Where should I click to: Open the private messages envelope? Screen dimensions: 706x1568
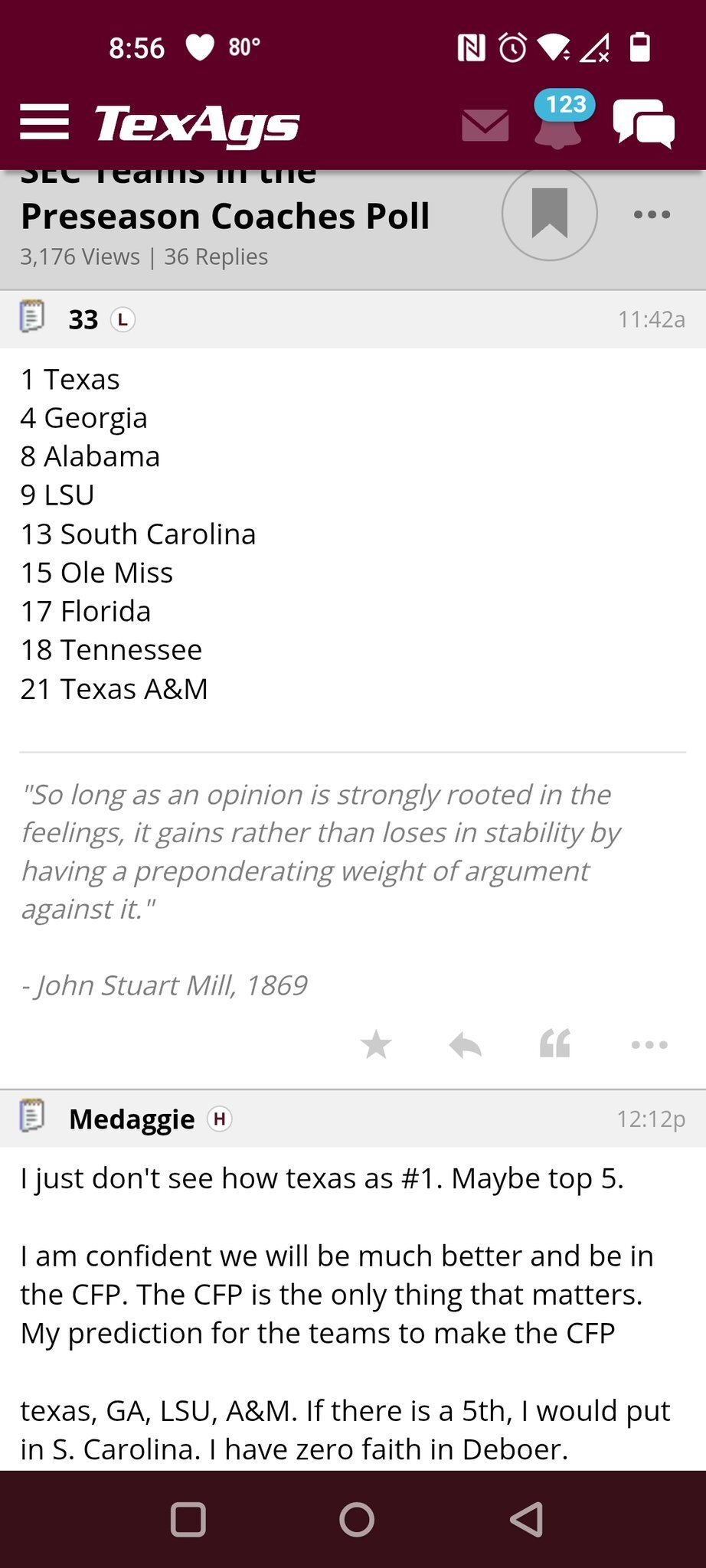point(485,126)
